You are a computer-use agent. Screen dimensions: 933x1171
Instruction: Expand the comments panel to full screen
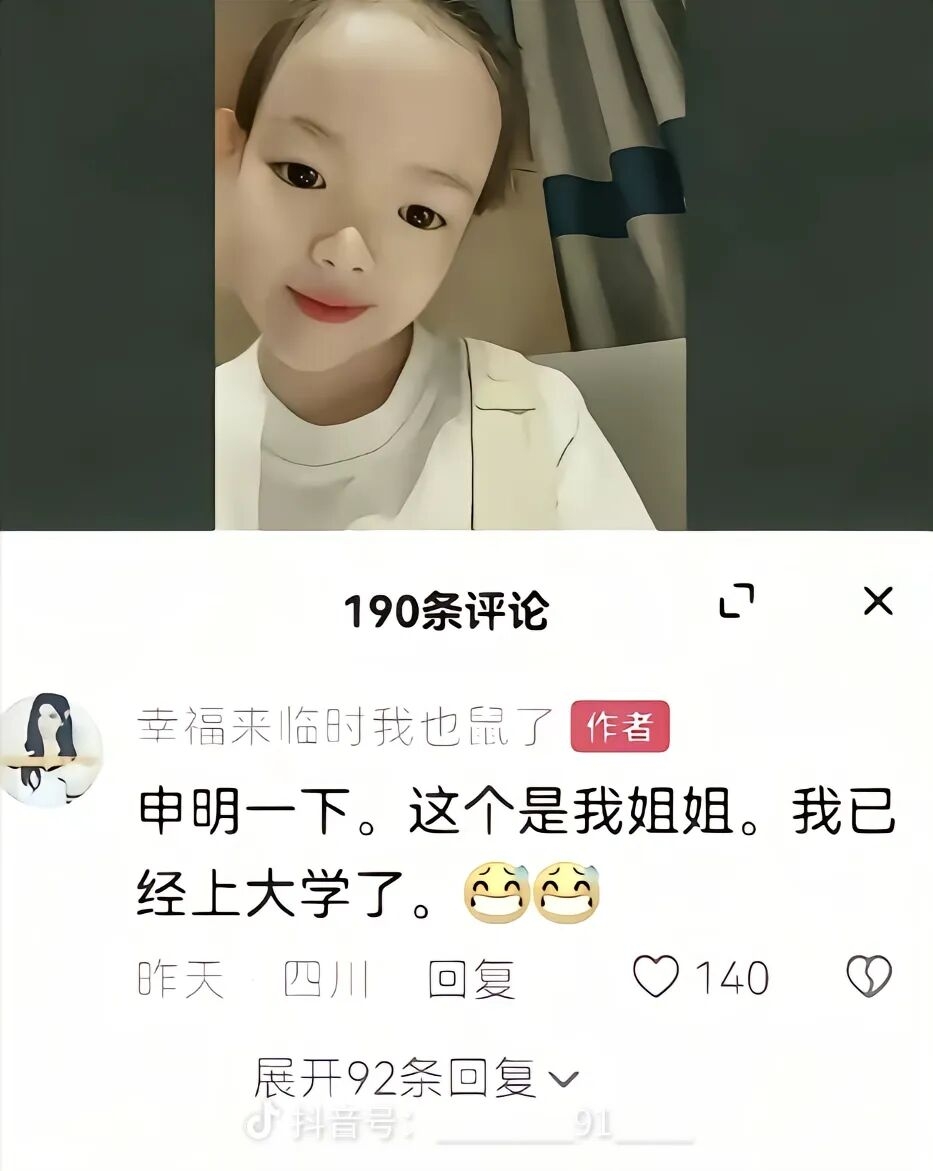click(737, 601)
